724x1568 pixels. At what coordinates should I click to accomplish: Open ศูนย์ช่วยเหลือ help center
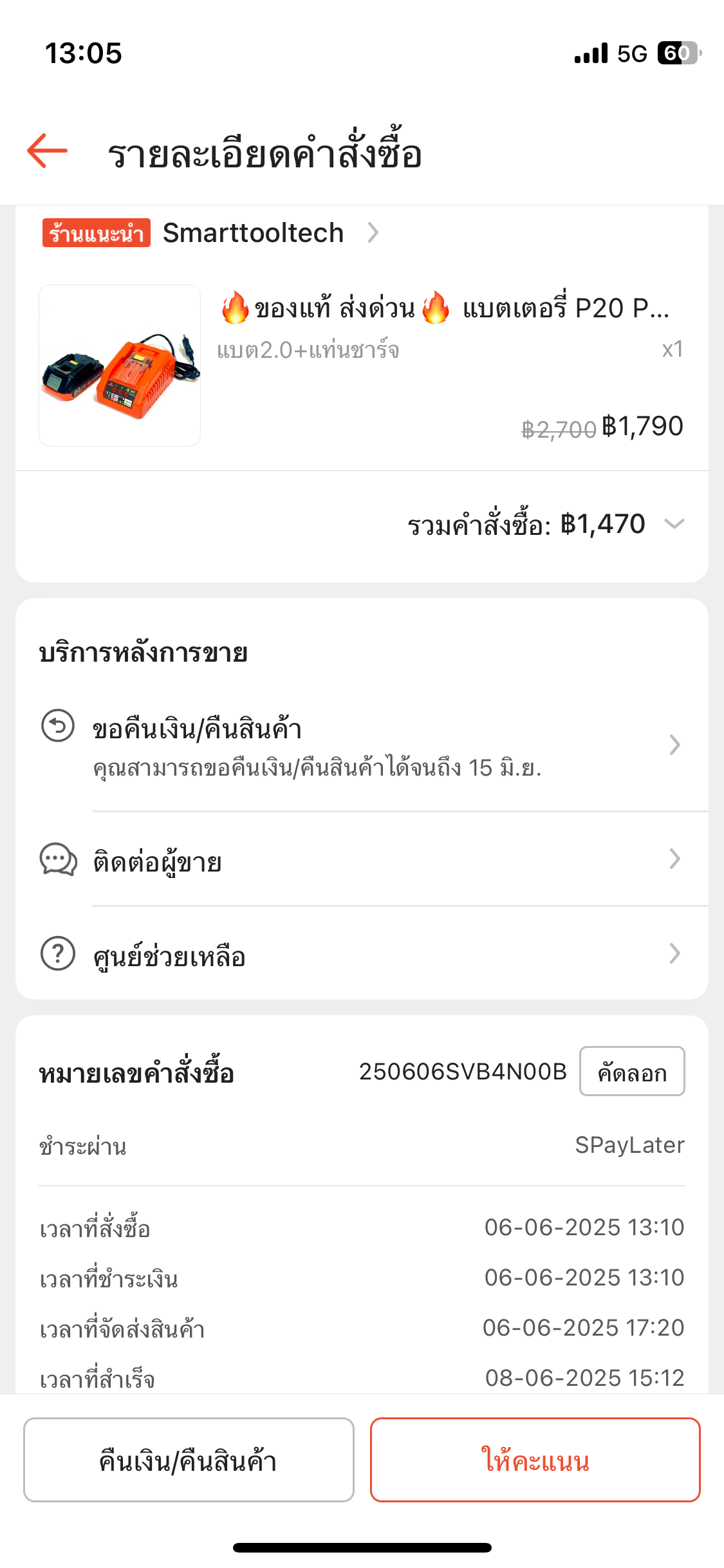362,955
